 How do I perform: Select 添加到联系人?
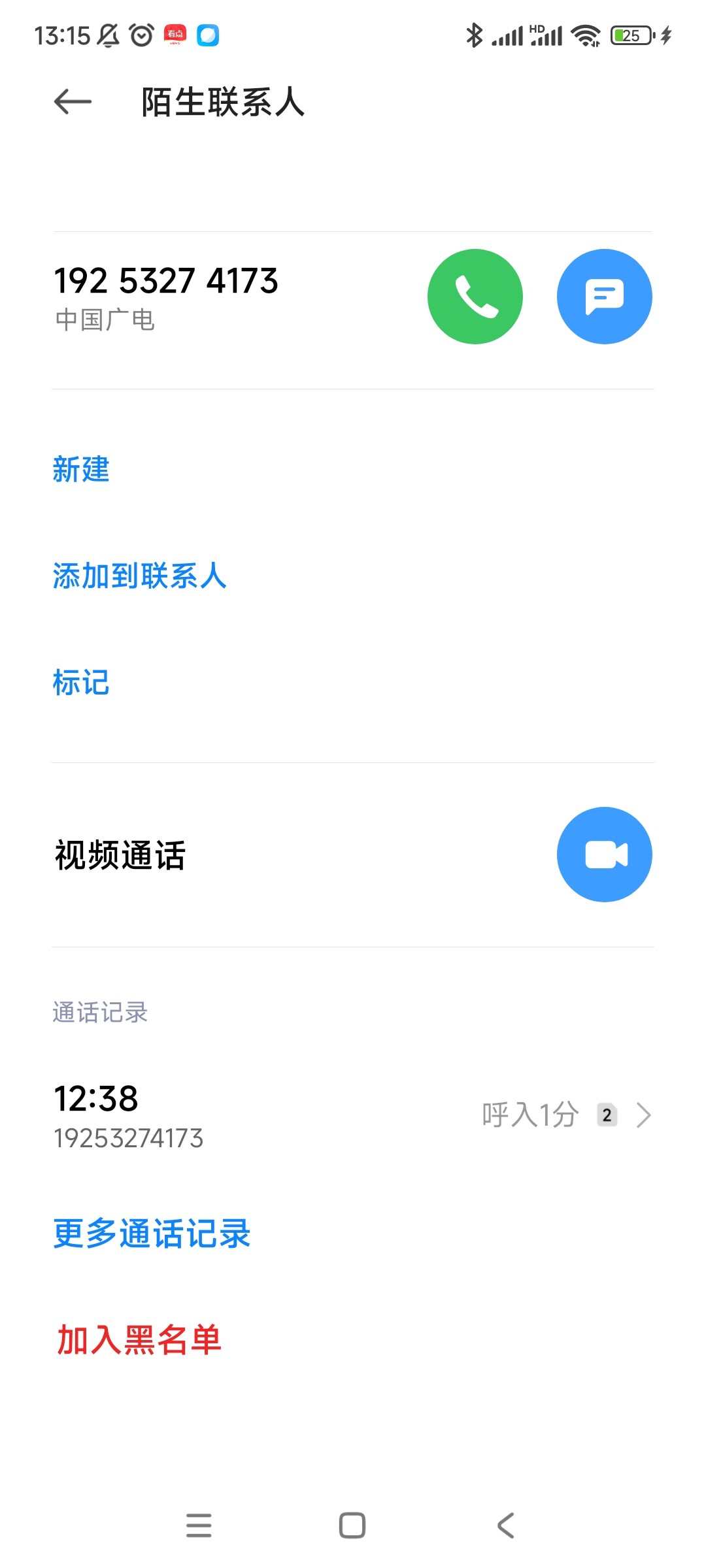pyautogui.click(x=139, y=576)
